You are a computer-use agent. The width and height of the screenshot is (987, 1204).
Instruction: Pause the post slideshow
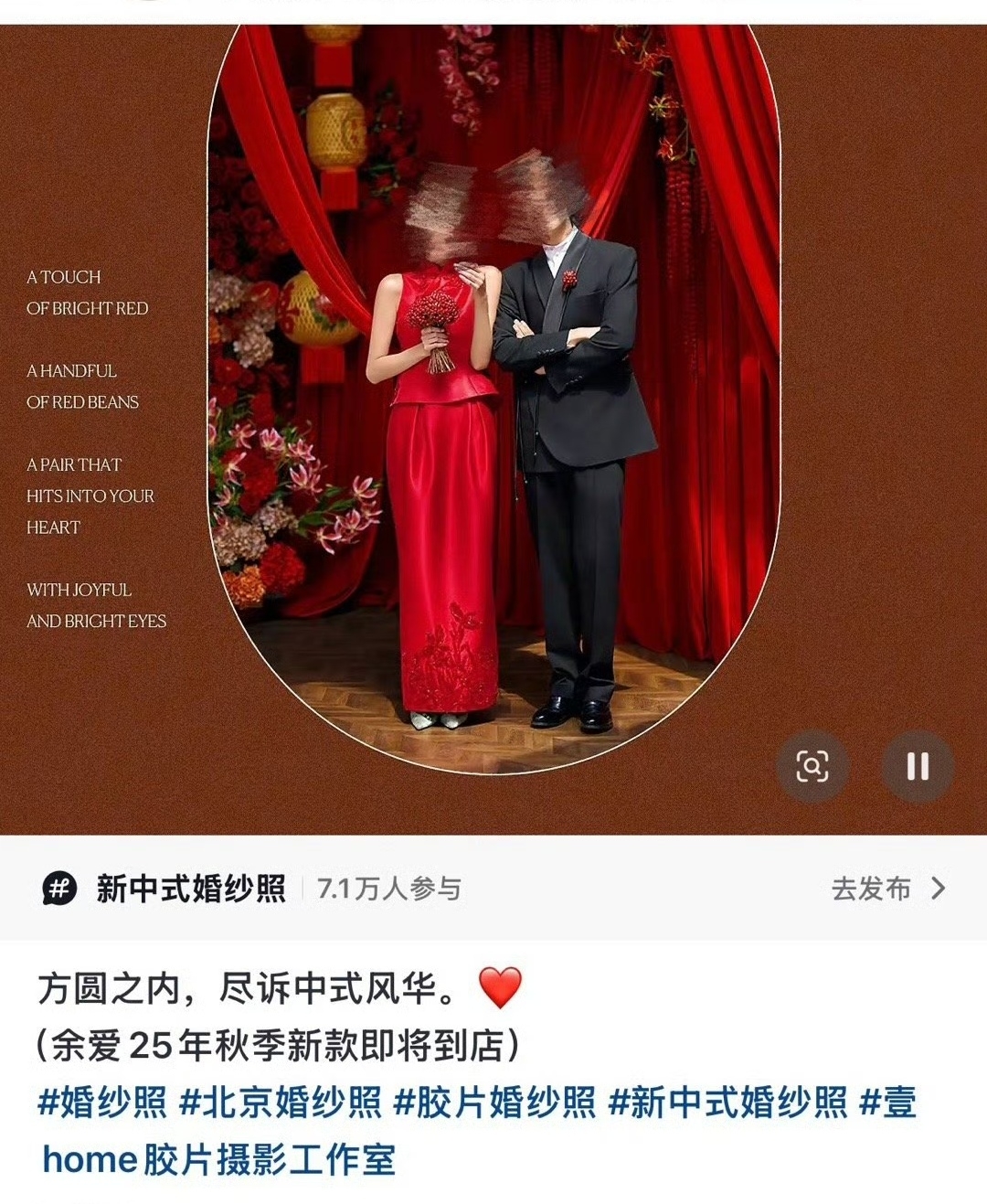coord(918,766)
